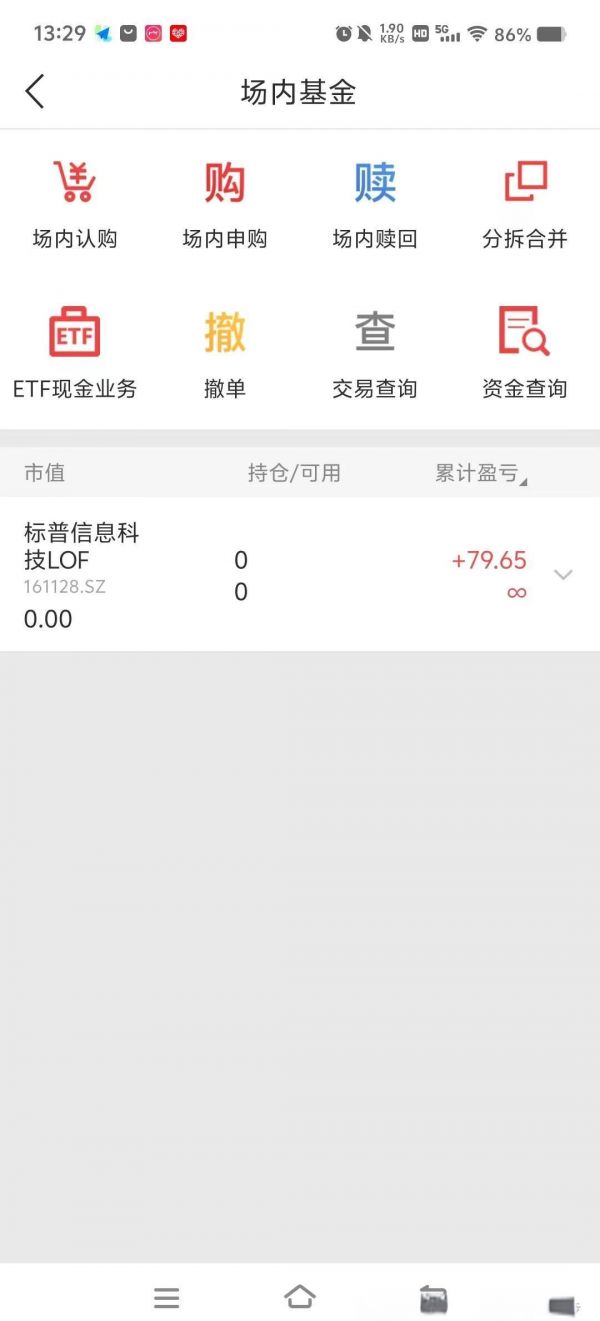Open 分拆合并

[x=525, y=205]
